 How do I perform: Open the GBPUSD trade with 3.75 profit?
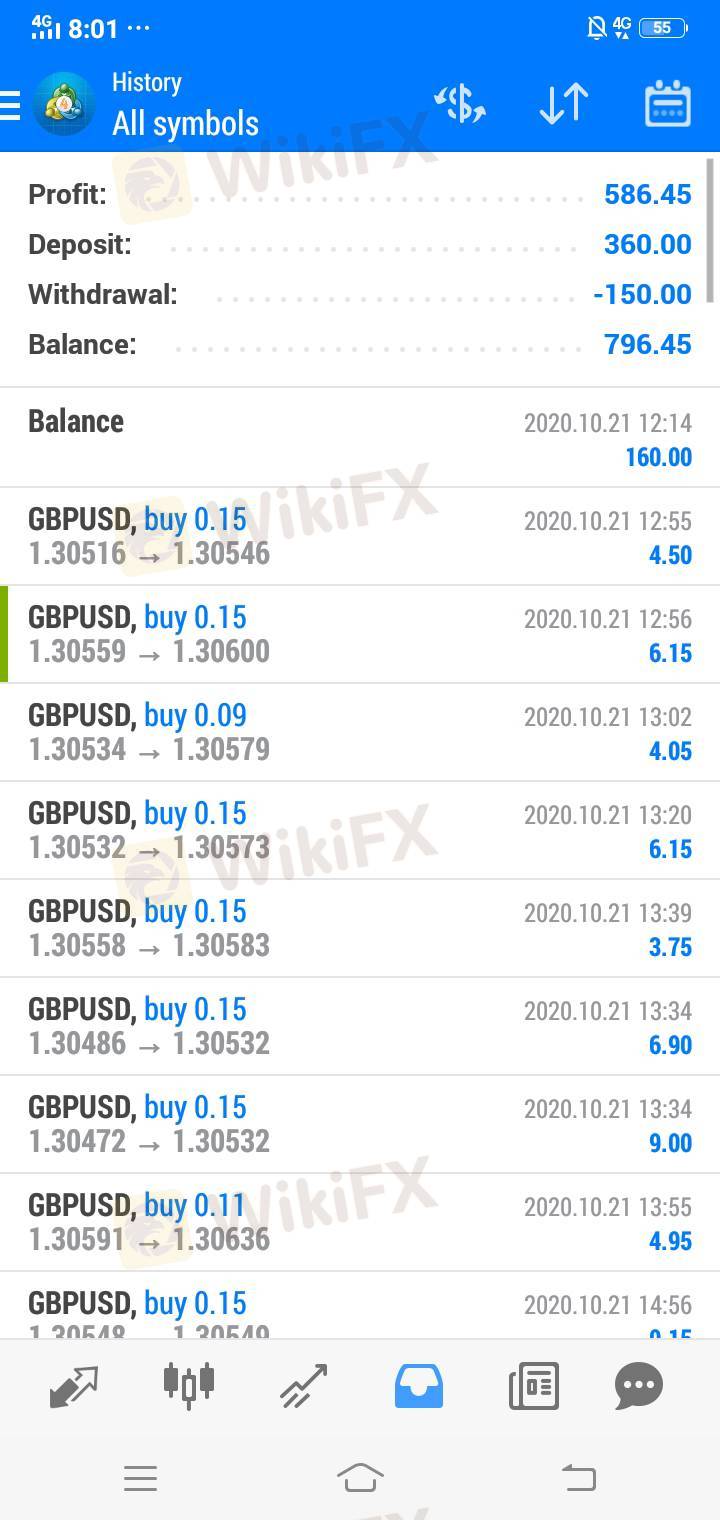(x=360, y=928)
